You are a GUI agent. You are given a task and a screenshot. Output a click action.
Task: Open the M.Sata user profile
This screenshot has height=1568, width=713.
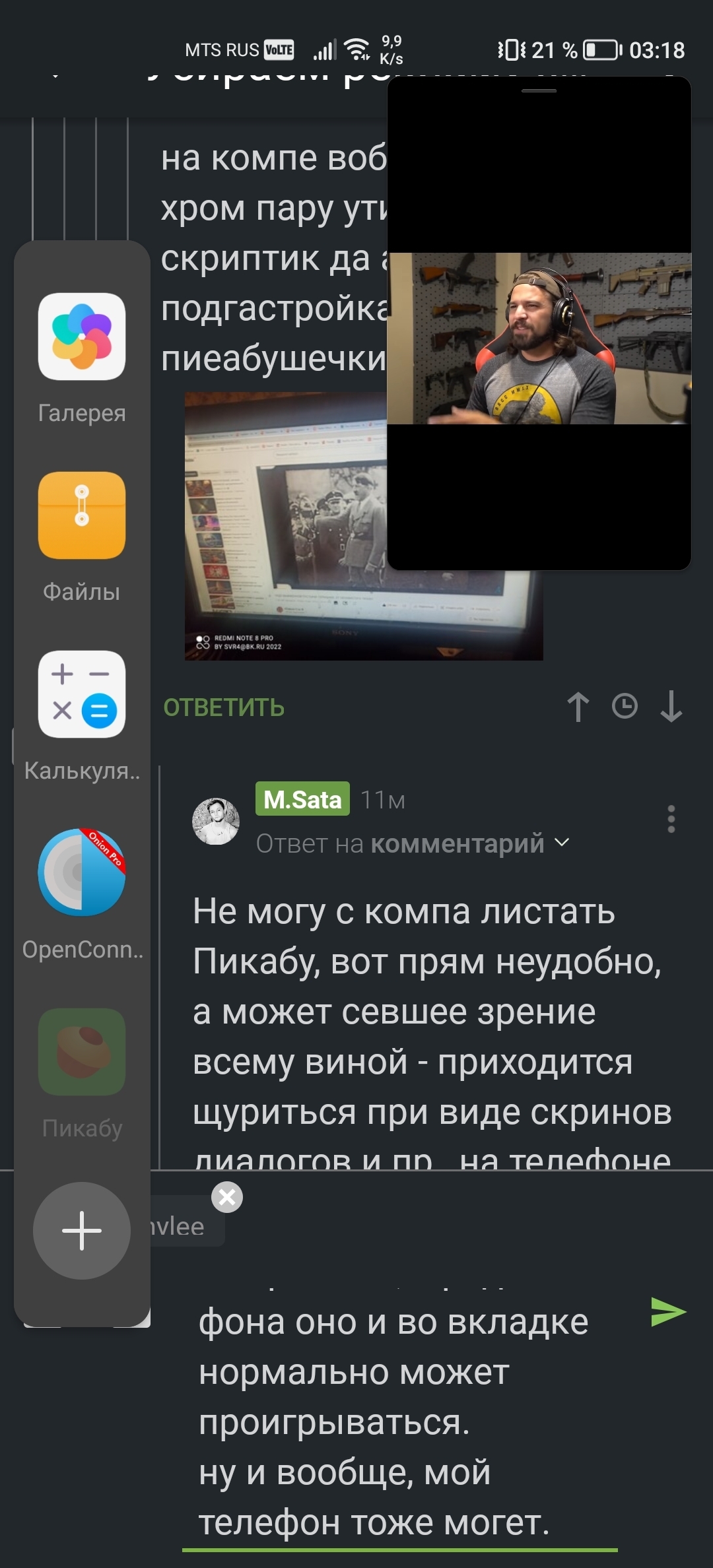tap(303, 799)
